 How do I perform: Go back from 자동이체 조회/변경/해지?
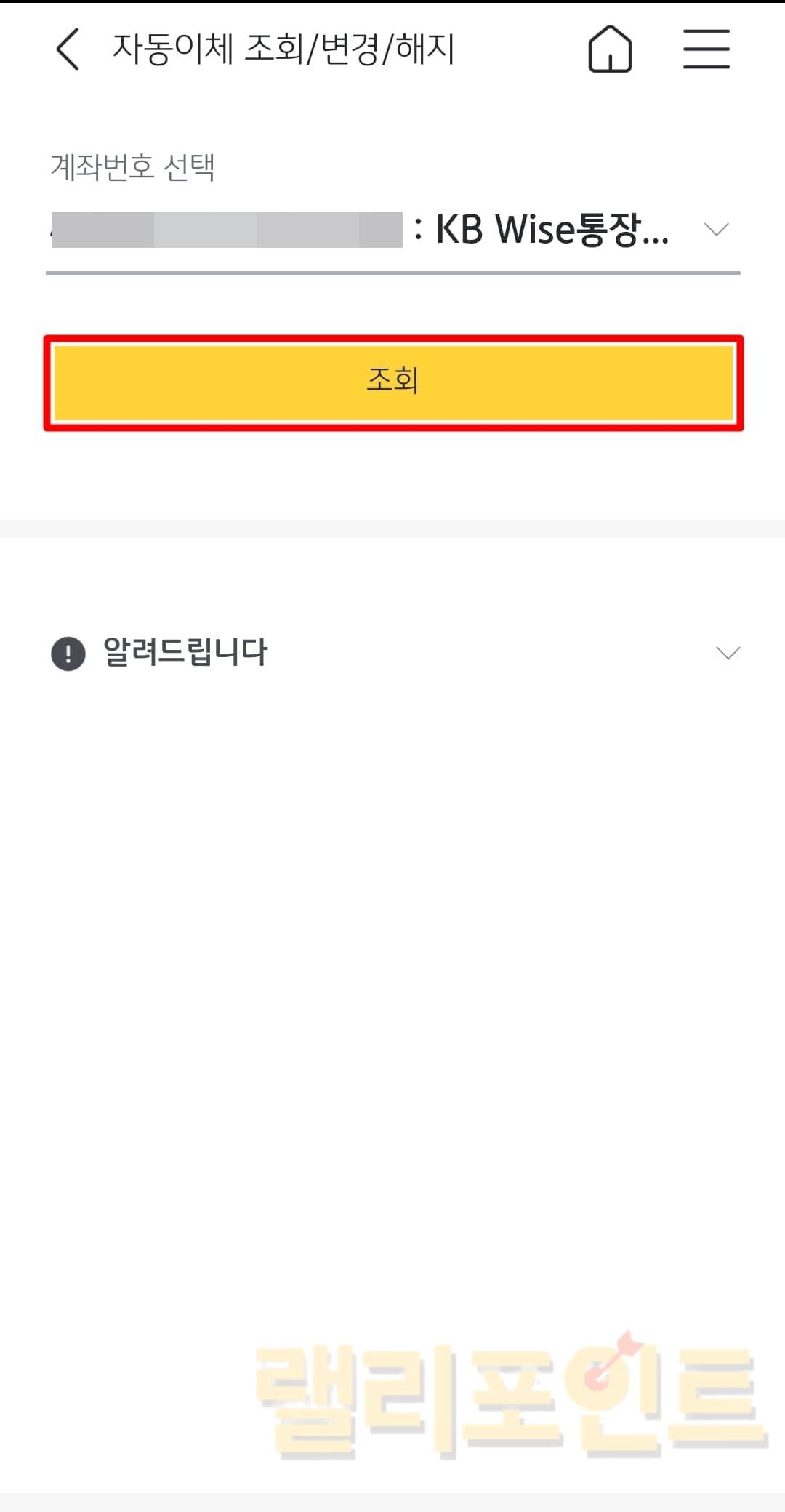click(x=68, y=49)
